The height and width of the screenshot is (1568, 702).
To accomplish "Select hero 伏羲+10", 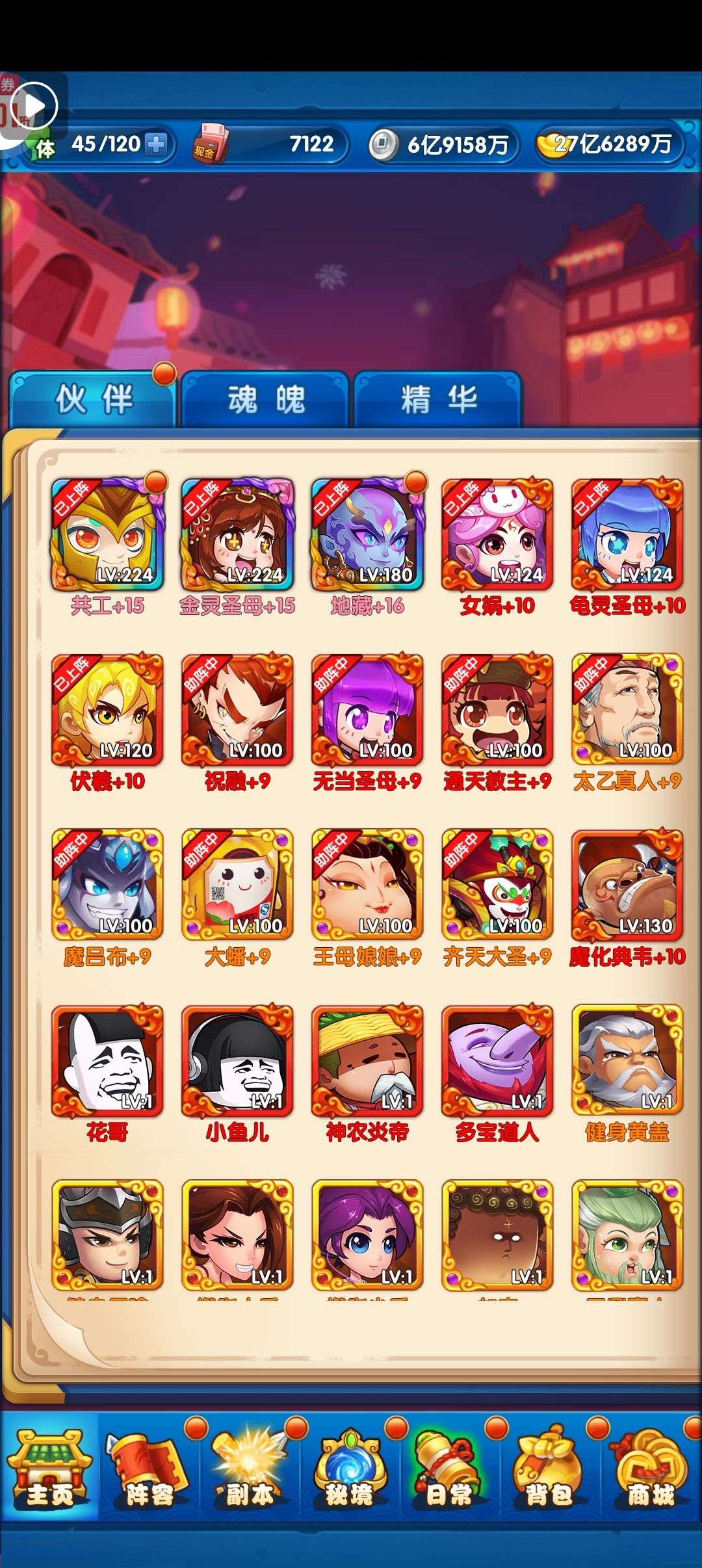I will [107, 710].
